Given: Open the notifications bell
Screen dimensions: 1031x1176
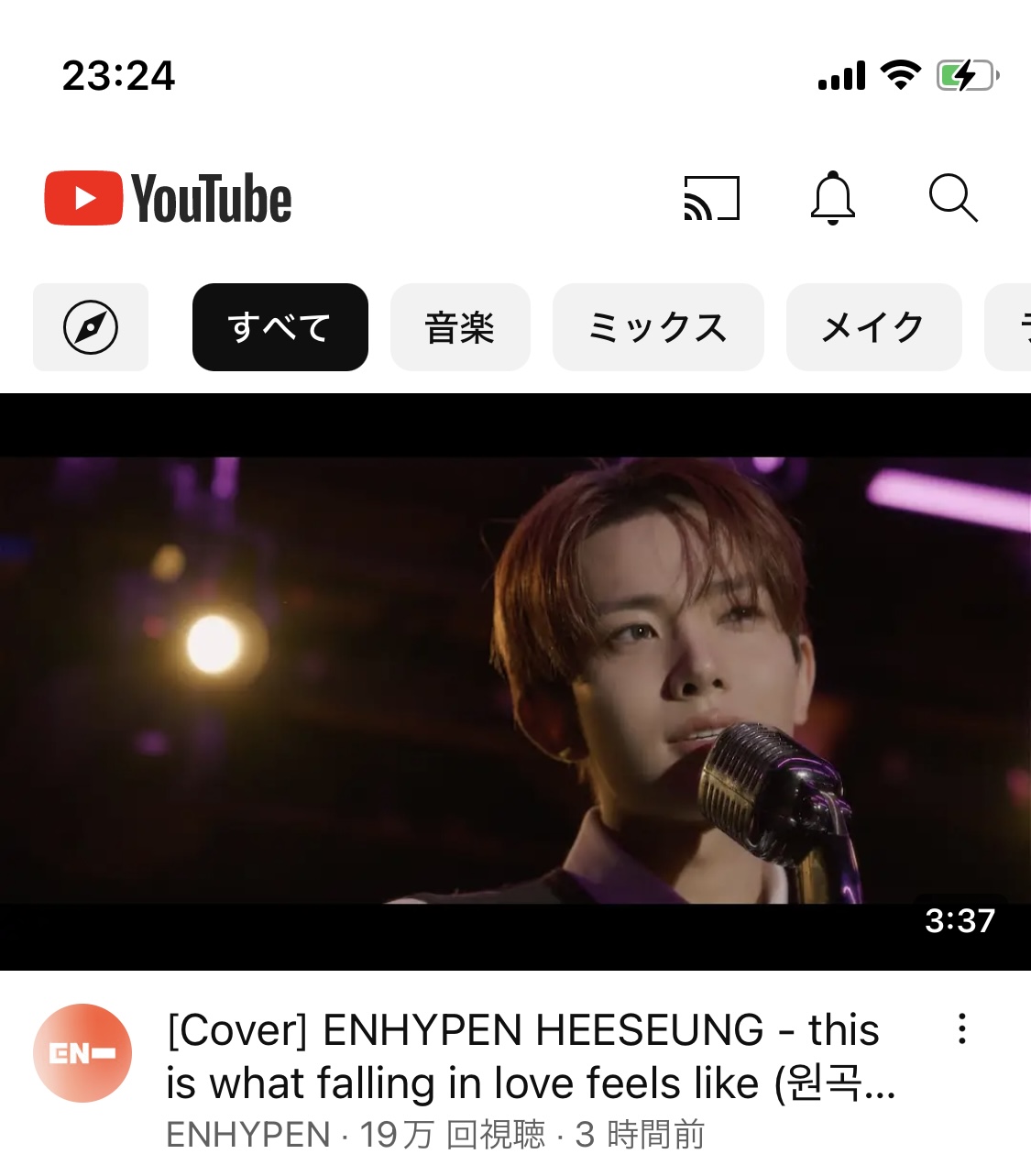Looking at the screenshot, I should (832, 198).
